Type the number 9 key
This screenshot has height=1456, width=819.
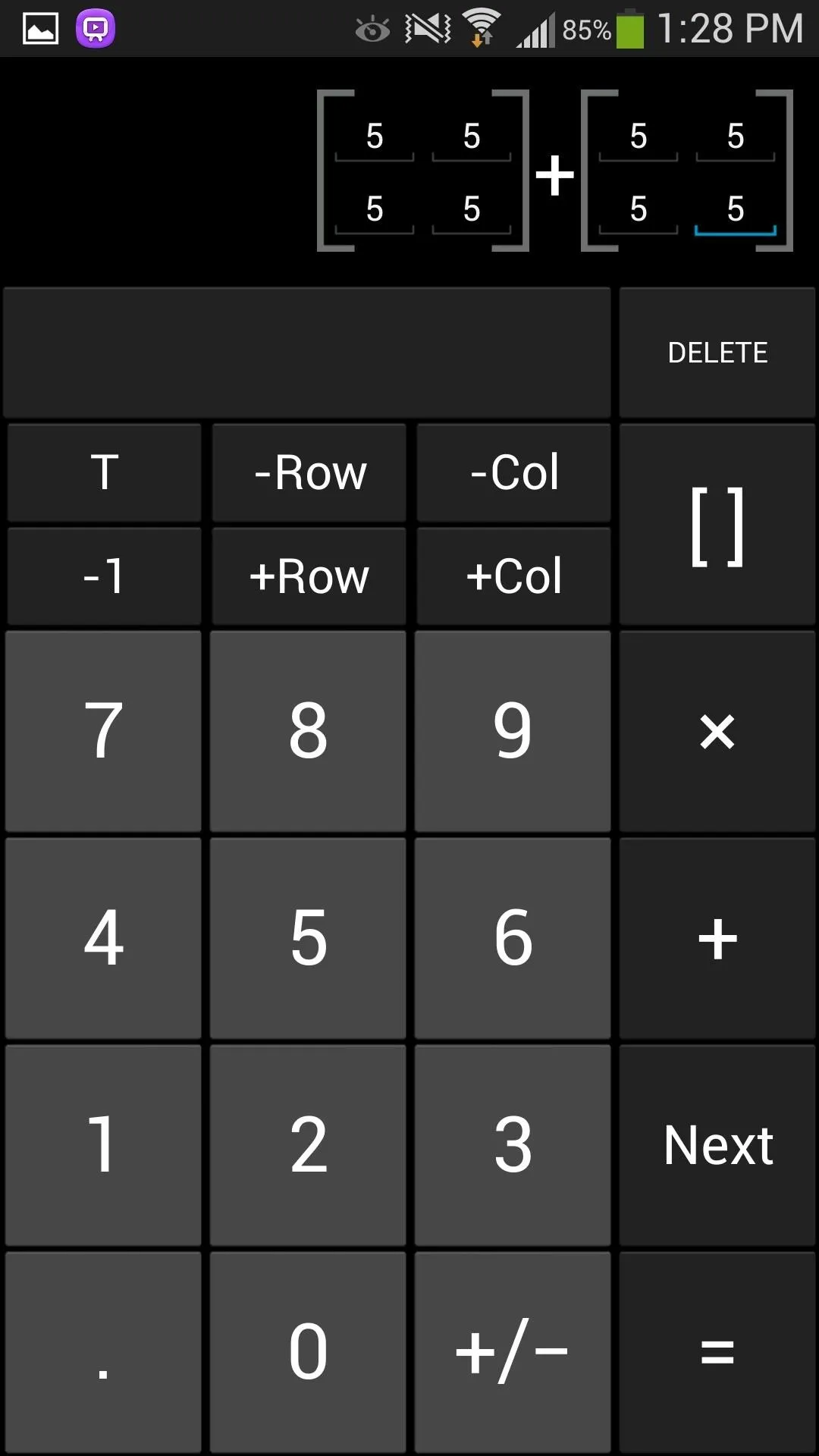pyautogui.click(x=513, y=732)
